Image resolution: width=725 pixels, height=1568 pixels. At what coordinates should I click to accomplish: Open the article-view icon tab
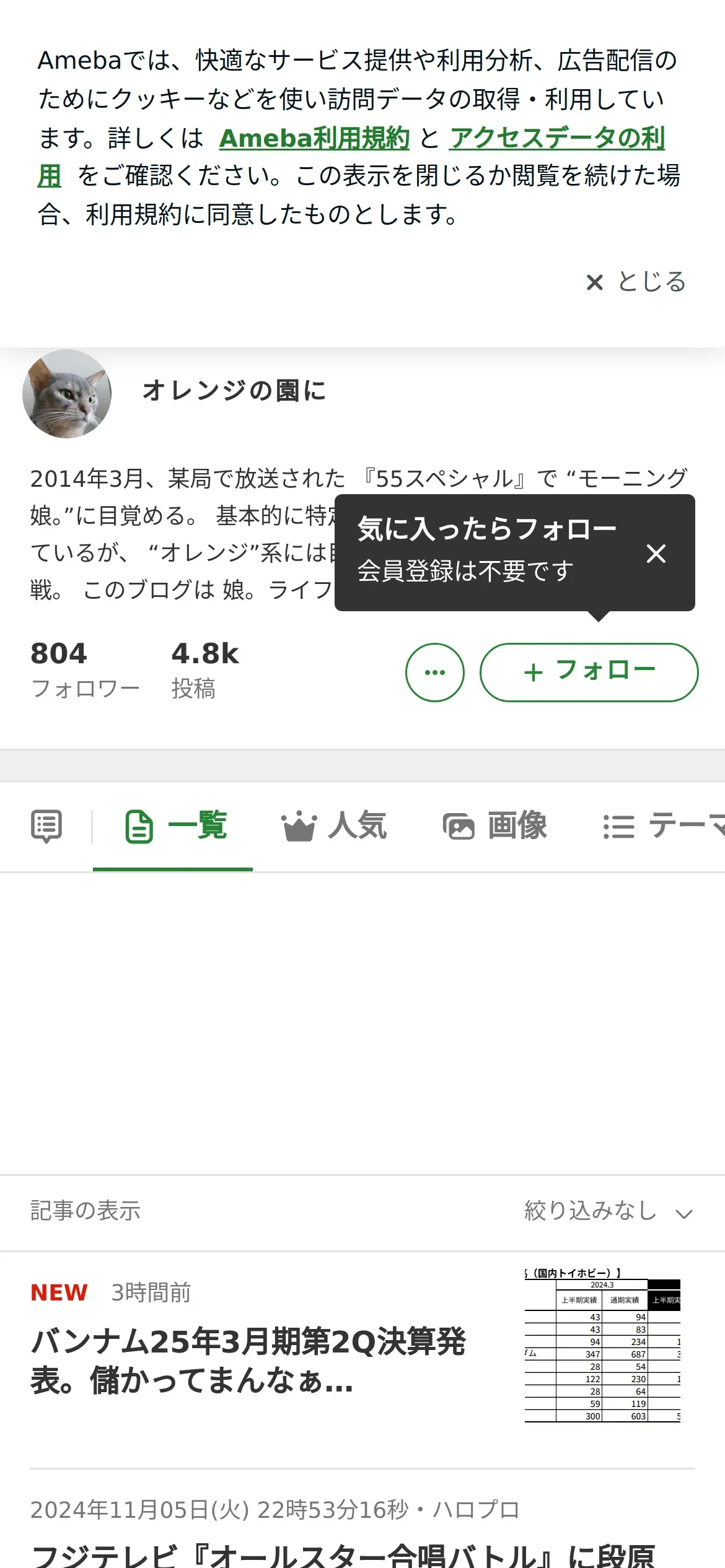pyautogui.click(x=46, y=826)
